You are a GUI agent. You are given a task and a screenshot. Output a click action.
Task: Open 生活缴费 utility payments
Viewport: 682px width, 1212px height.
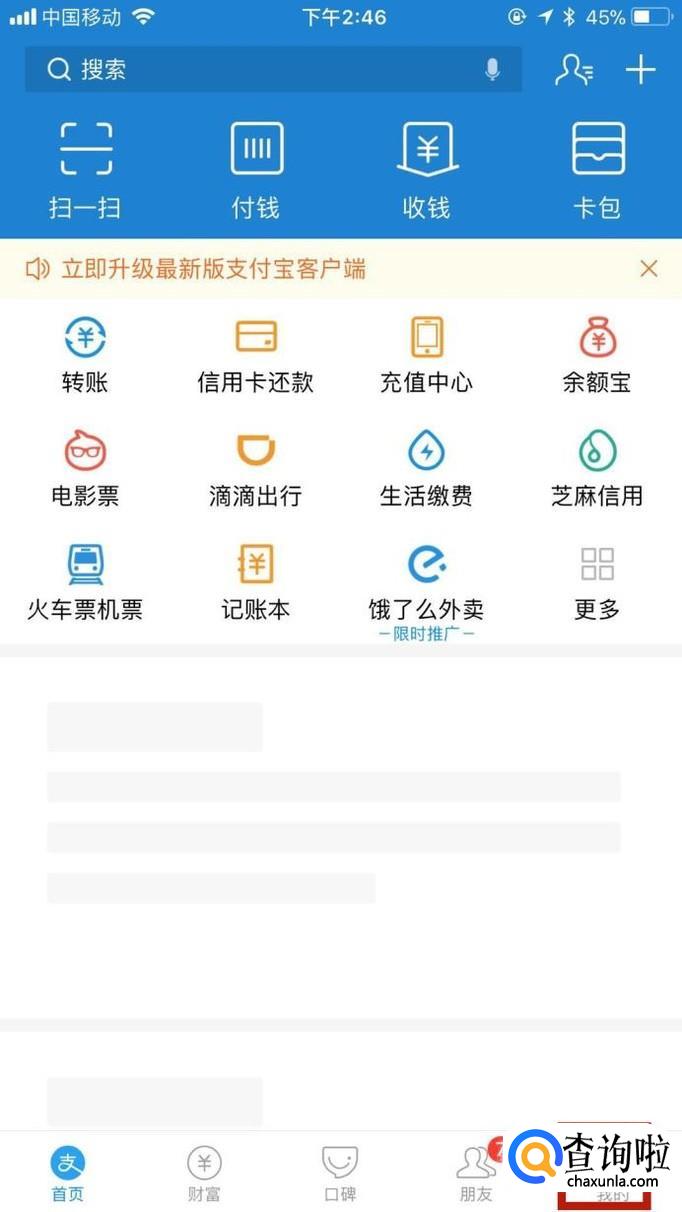[427, 468]
